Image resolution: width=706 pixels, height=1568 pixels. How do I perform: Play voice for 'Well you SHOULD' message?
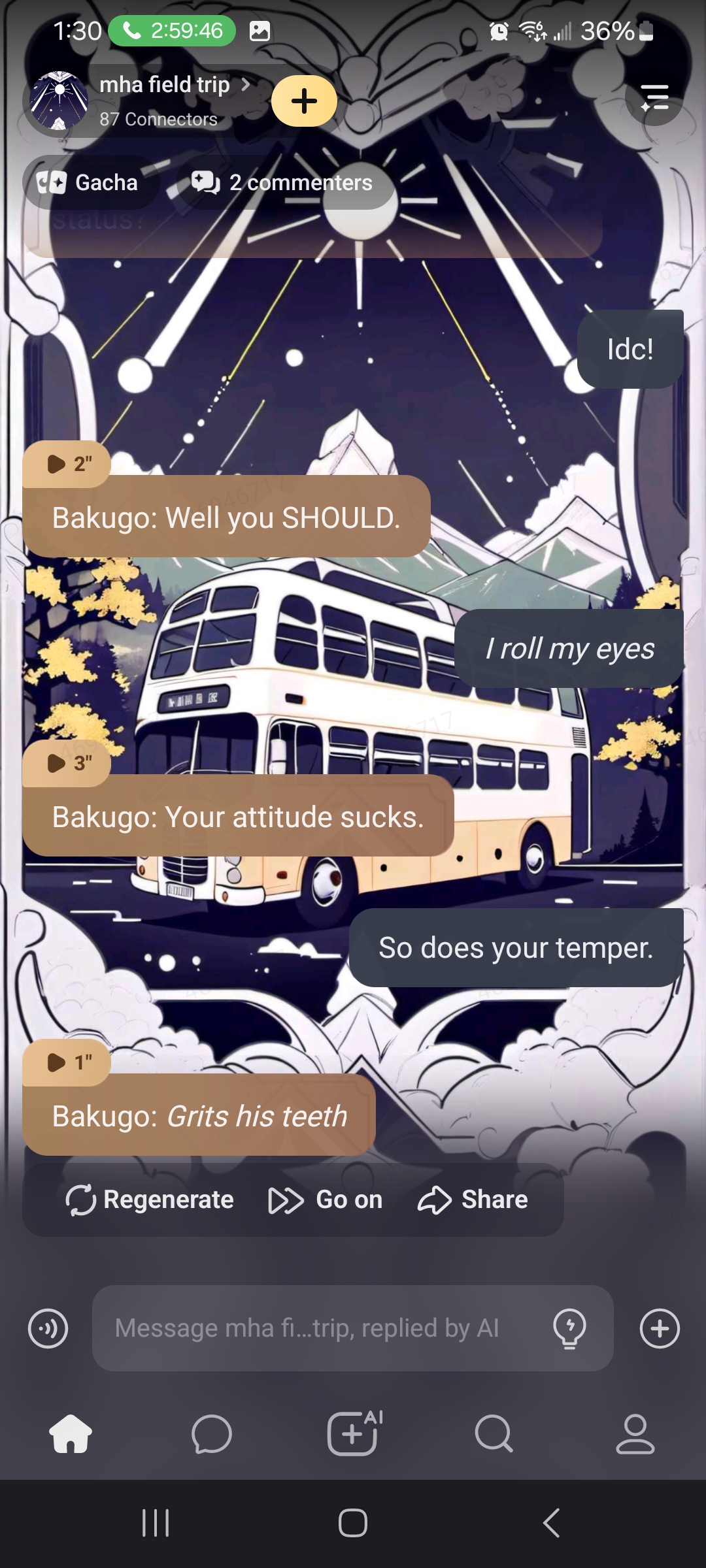click(x=67, y=464)
